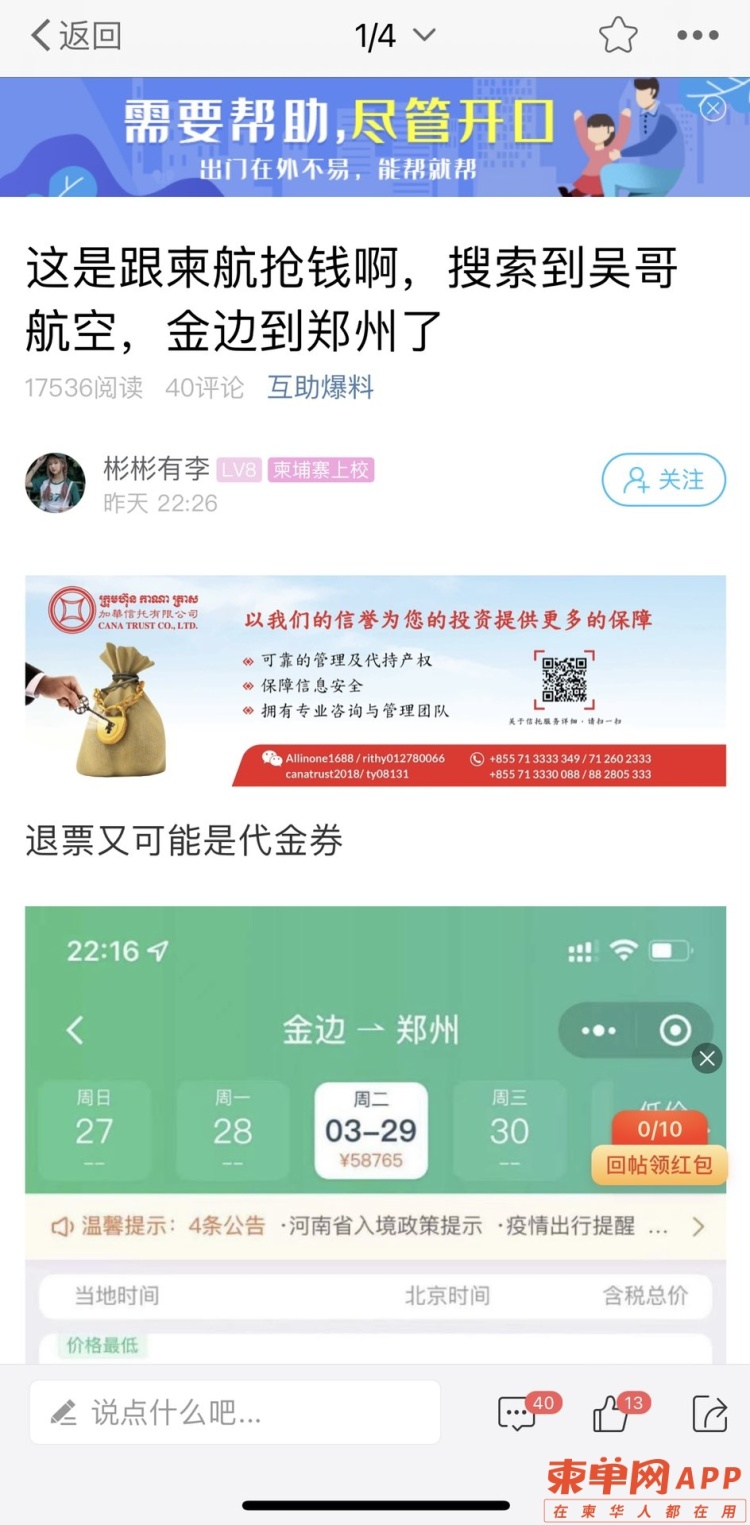The height and width of the screenshot is (1525, 750).
Task: Open the 需要帮助 banner
Action: (x=340, y=137)
